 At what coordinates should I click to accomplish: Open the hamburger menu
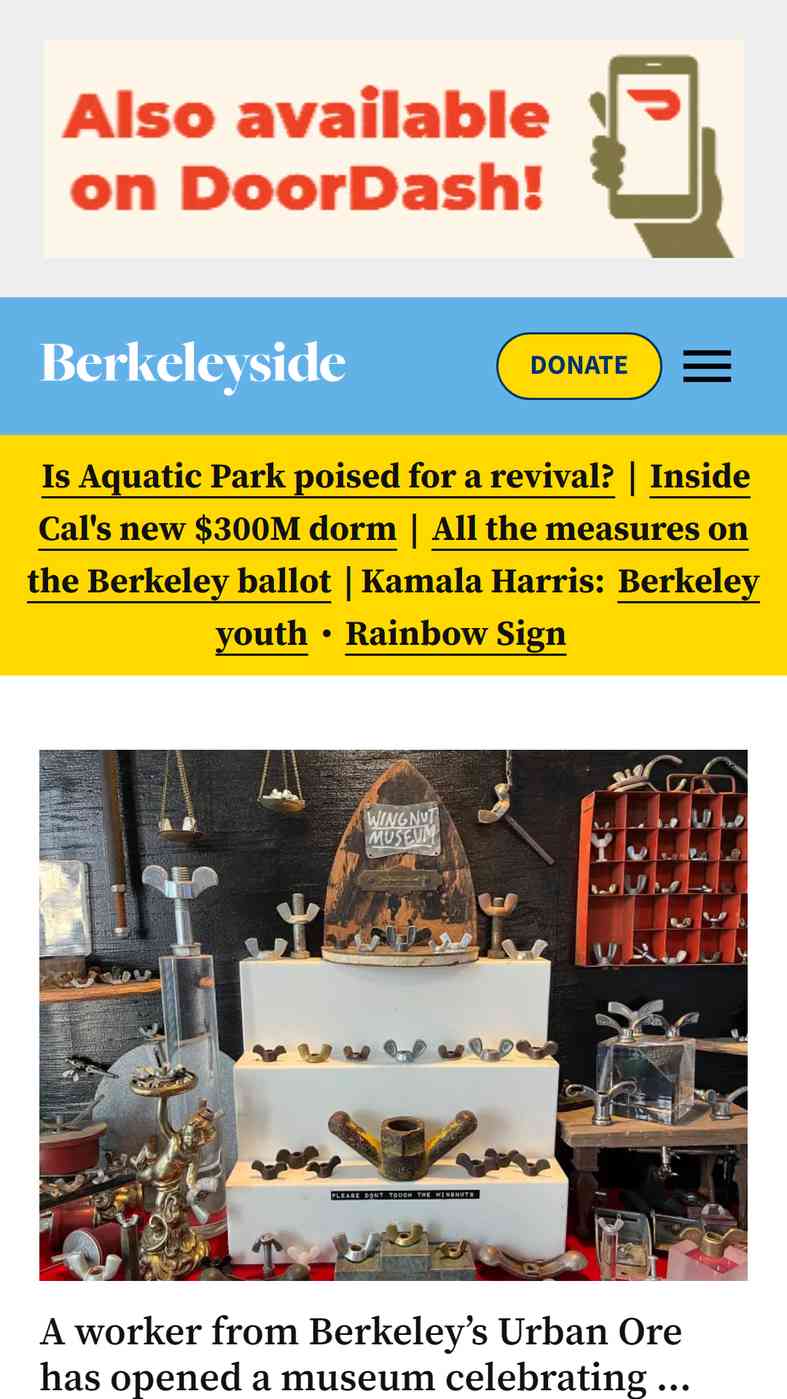click(x=707, y=366)
